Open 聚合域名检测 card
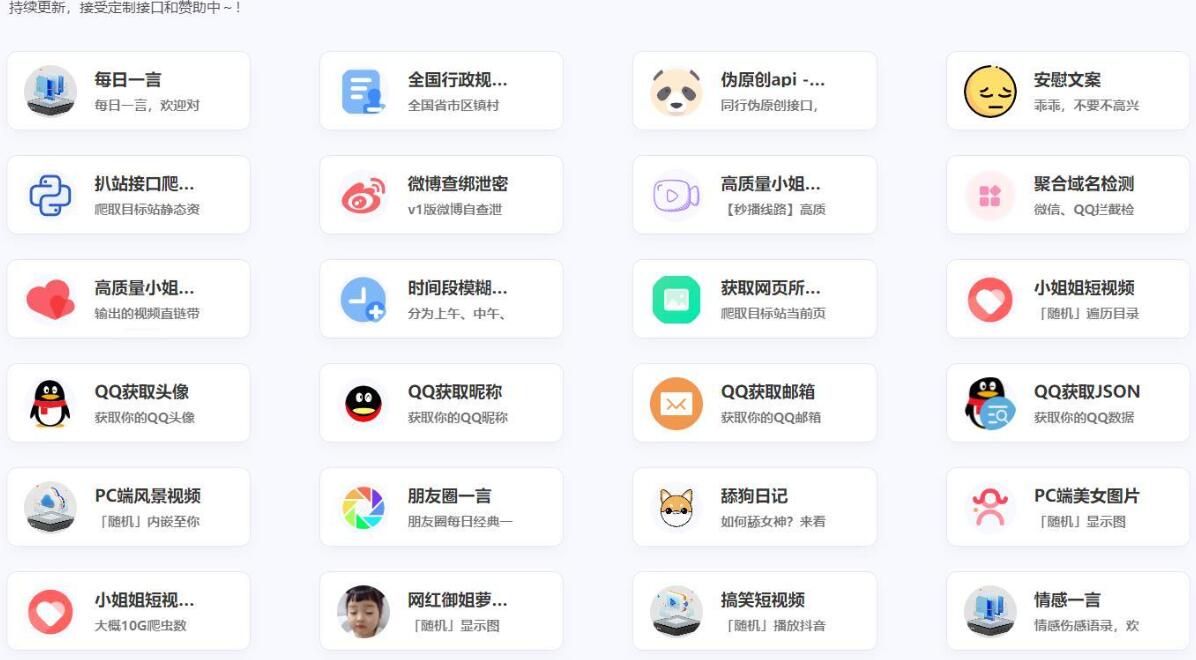 [x=1067, y=195]
